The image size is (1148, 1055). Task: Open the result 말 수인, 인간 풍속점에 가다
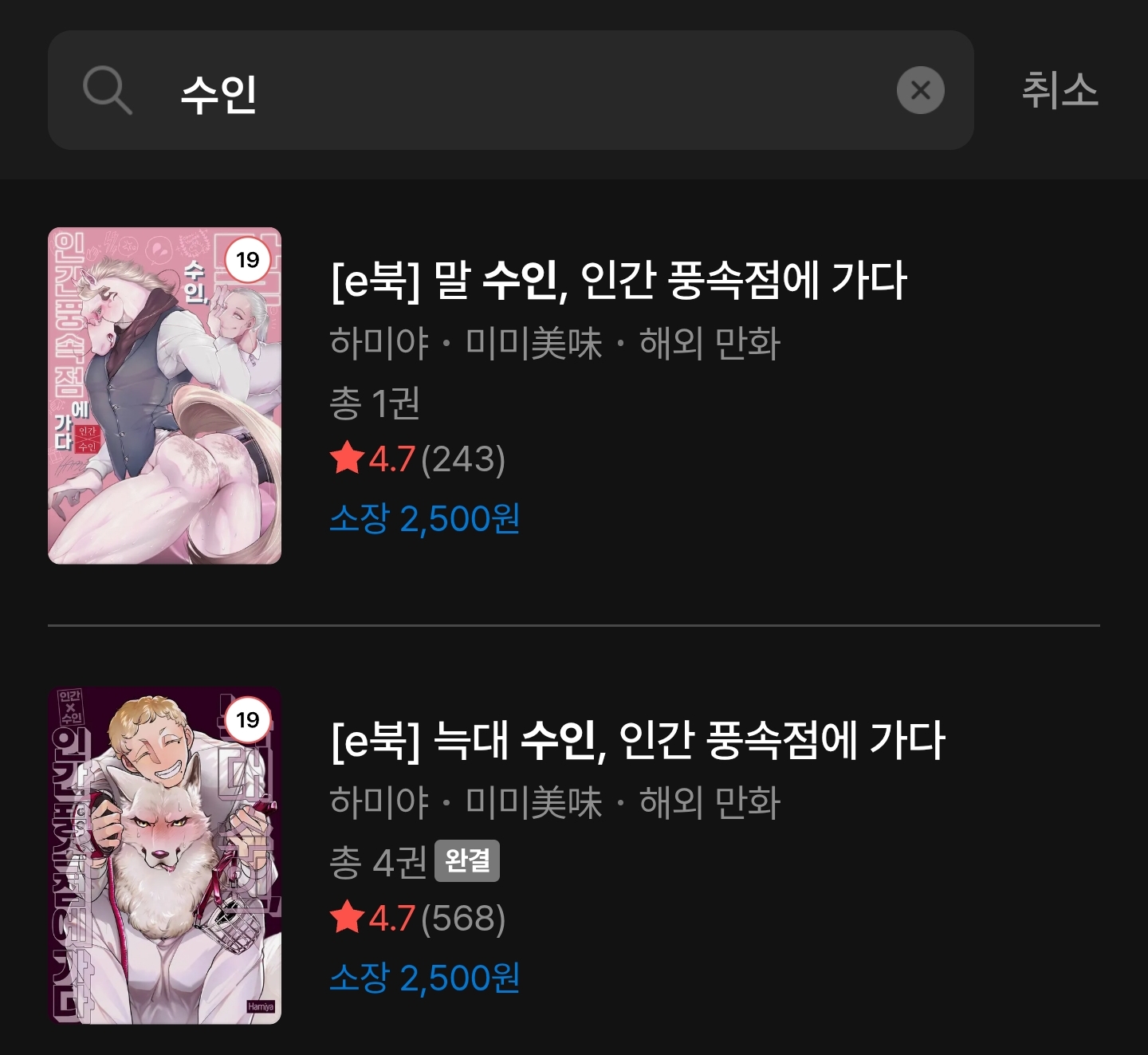[619, 281]
